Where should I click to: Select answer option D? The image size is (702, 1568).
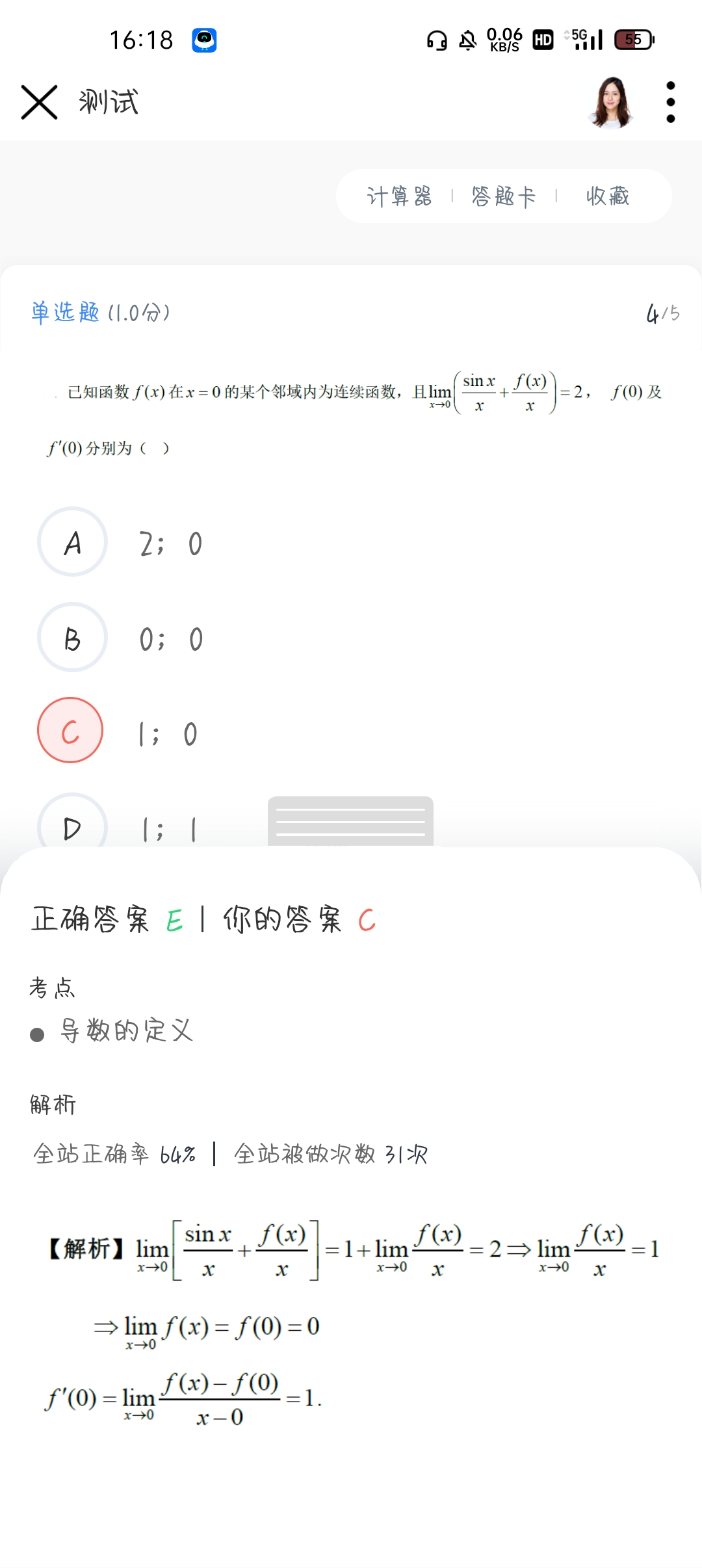pyautogui.click(x=72, y=824)
